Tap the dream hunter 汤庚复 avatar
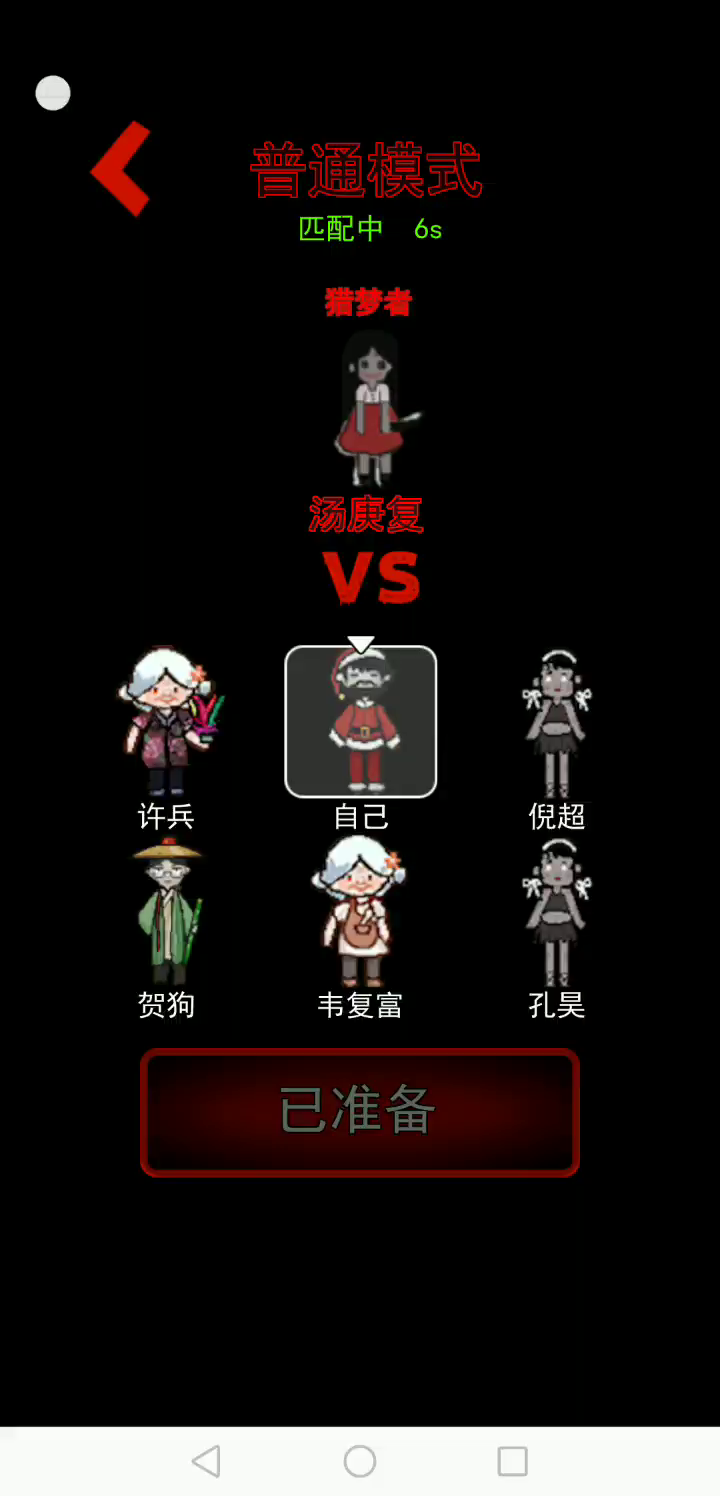This screenshot has height=1496, width=720. pos(372,407)
